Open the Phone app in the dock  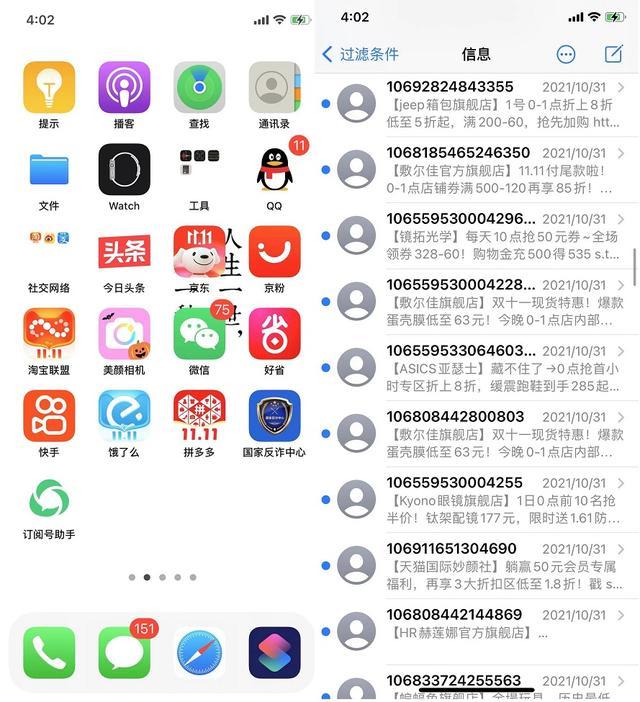click(x=49, y=652)
